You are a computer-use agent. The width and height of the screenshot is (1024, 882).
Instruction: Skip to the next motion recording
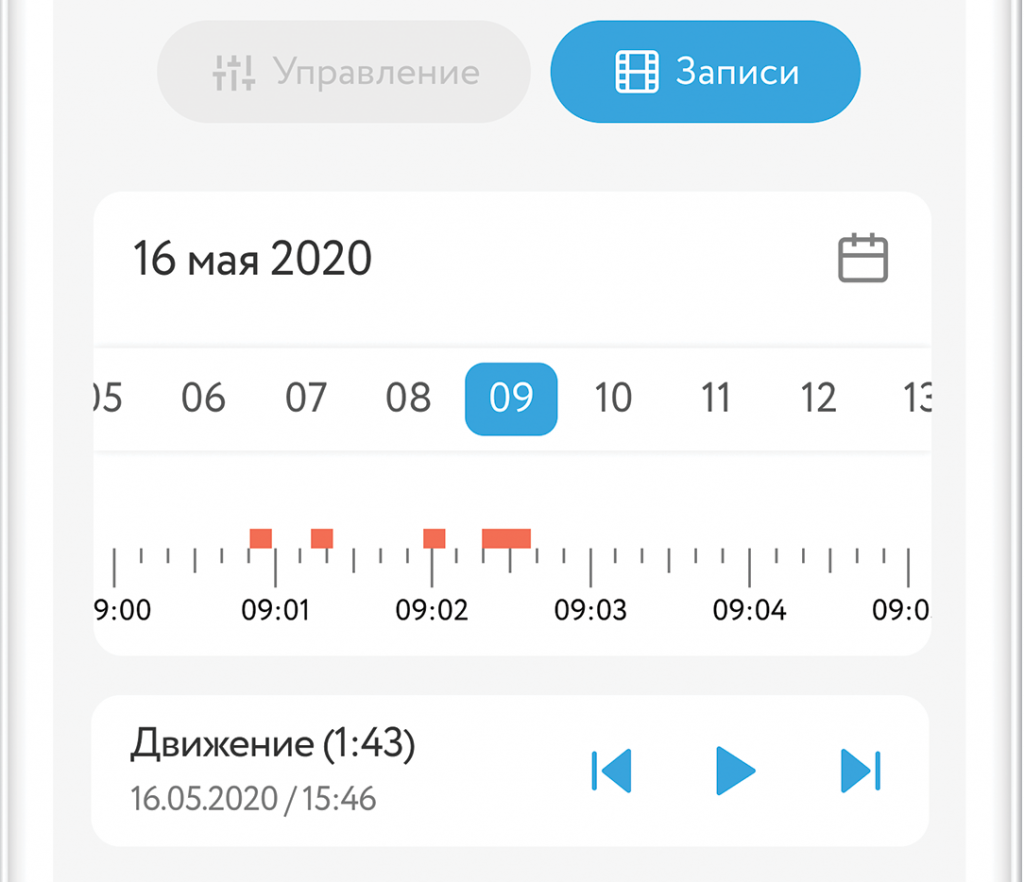(x=860, y=771)
